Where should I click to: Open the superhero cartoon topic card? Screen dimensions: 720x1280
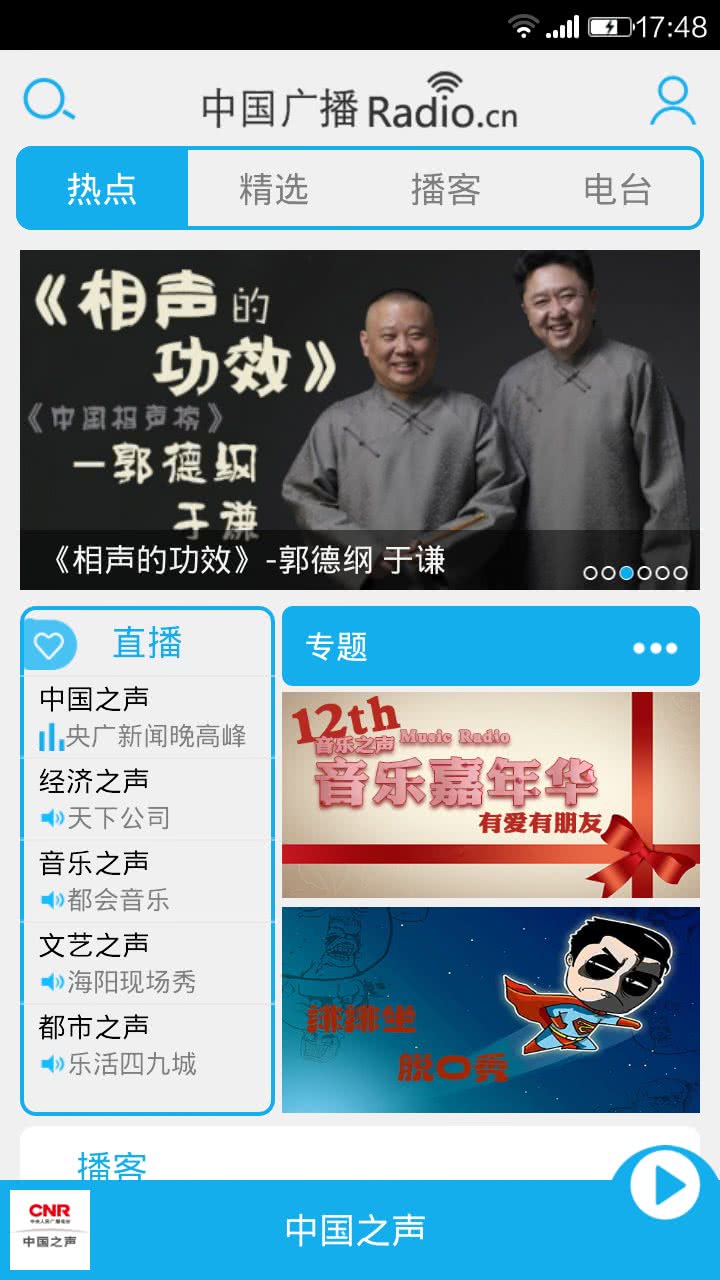[x=490, y=1010]
